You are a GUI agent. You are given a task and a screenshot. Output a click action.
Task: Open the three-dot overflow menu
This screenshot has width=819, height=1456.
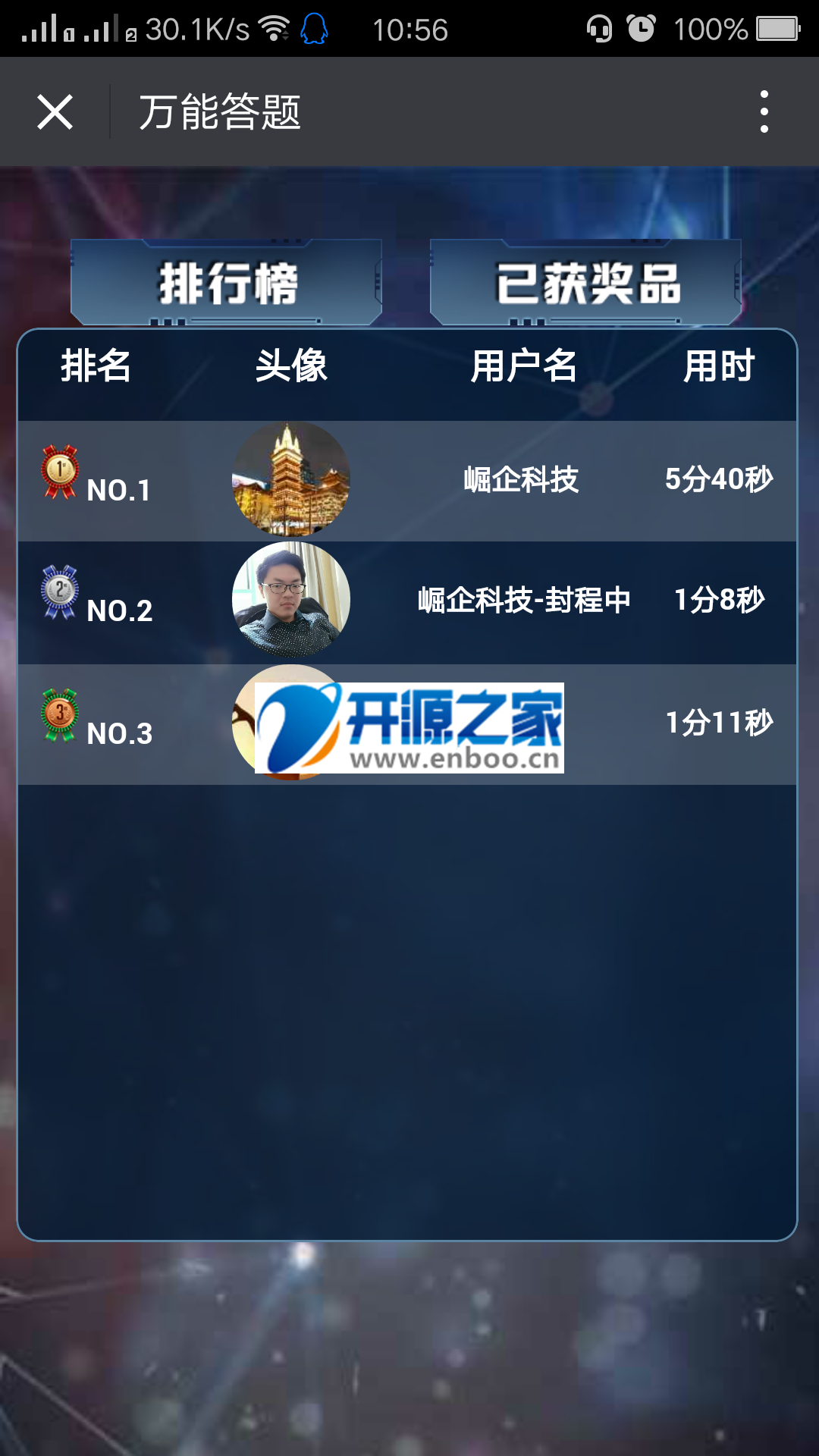pos(764,112)
